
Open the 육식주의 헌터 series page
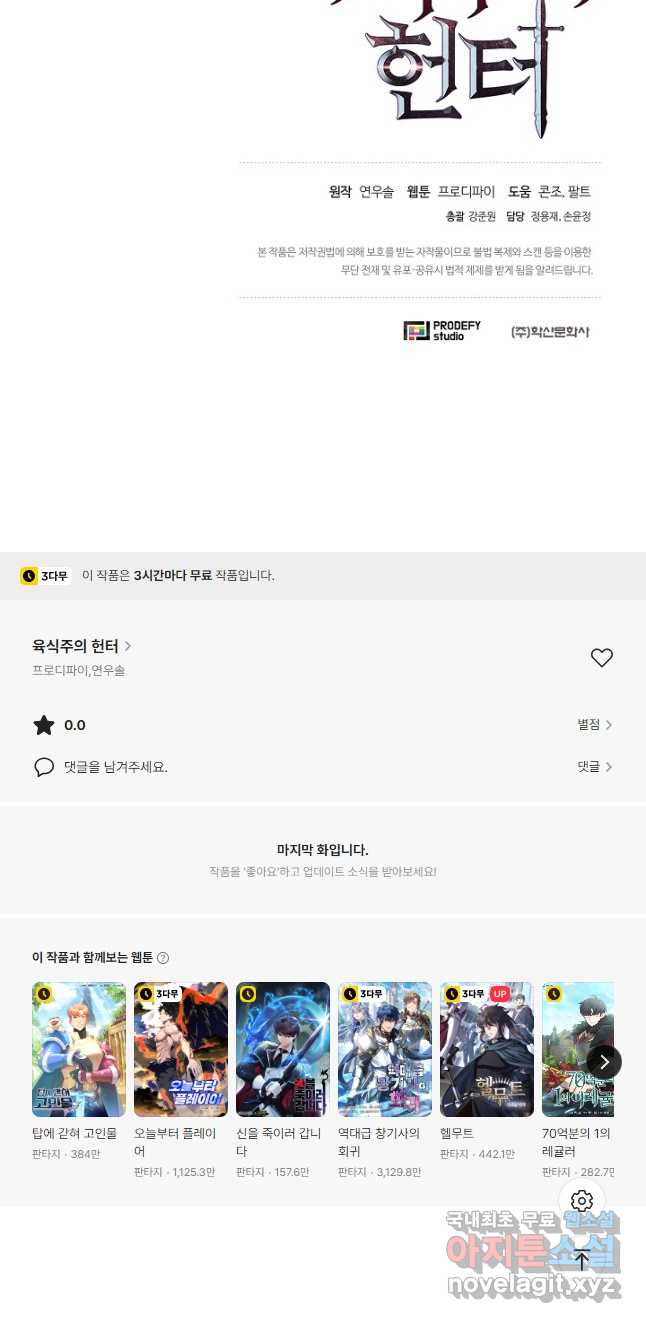click(x=82, y=646)
